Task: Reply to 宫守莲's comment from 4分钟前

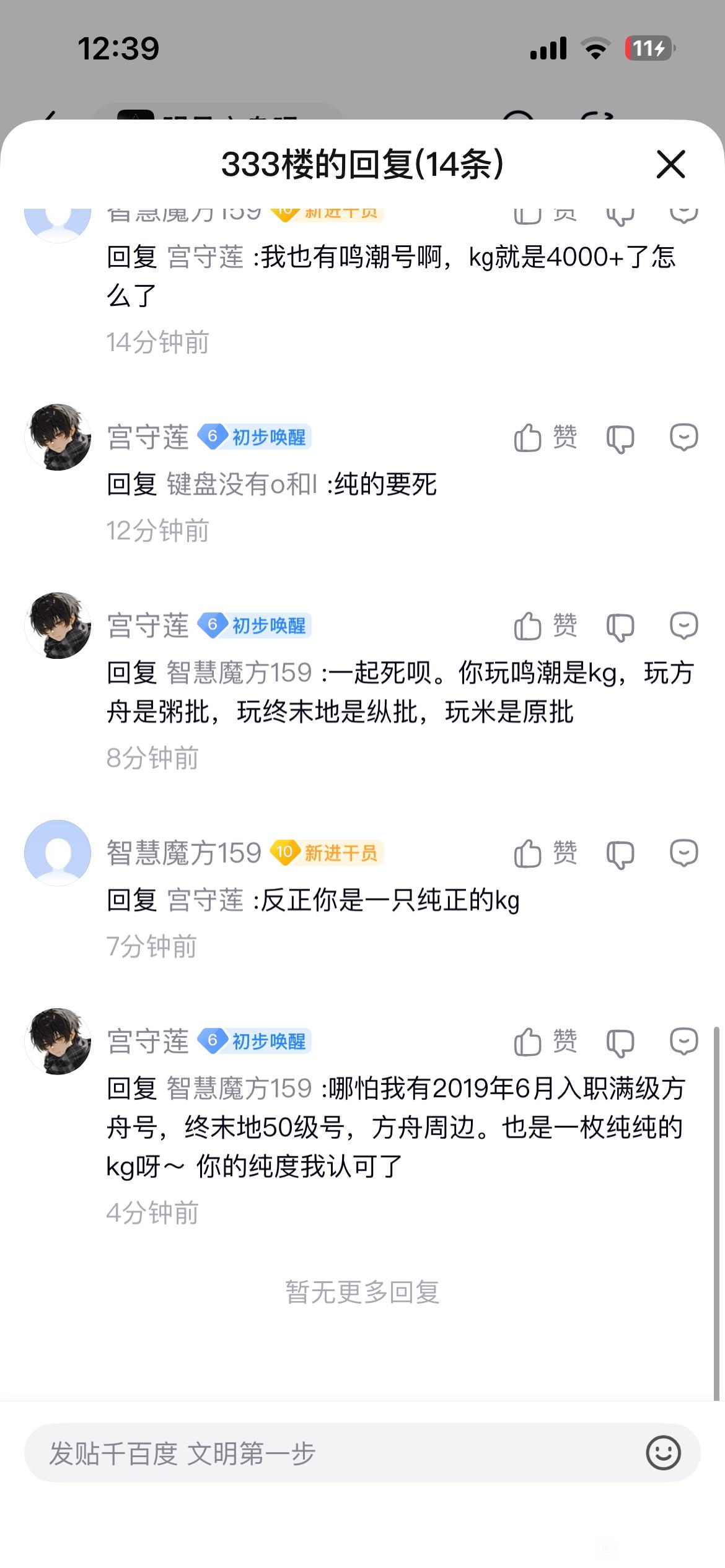Action: pos(684,1042)
